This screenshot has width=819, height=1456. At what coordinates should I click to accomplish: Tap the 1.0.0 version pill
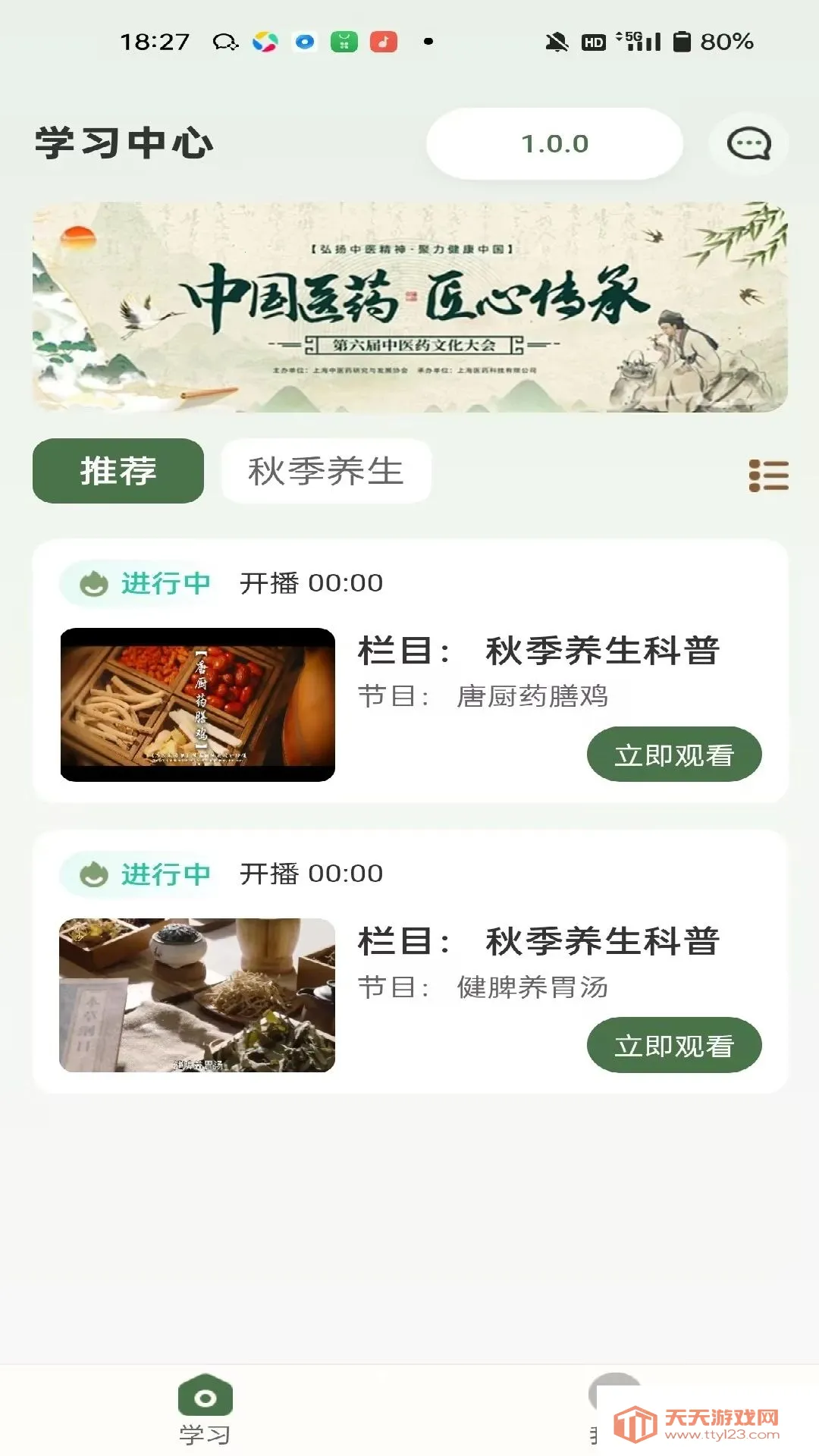coord(554,143)
